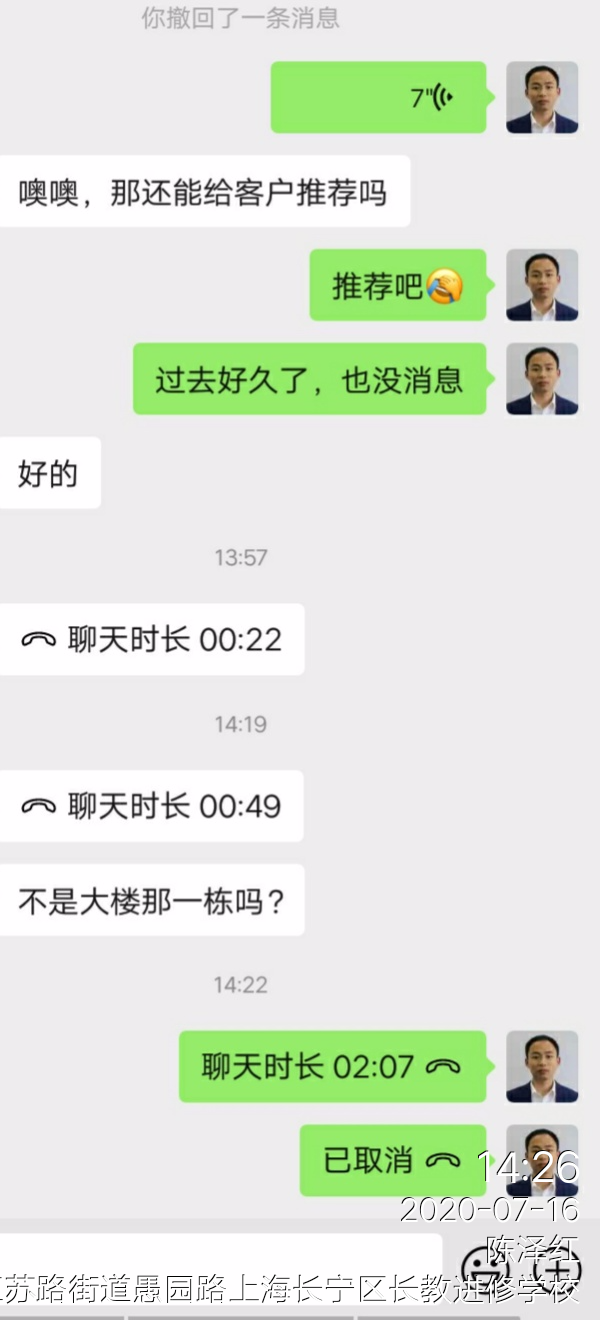Screen dimensions: 600x1320
Task: Tap the 00:22 call record bubble
Action: [152, 640]
